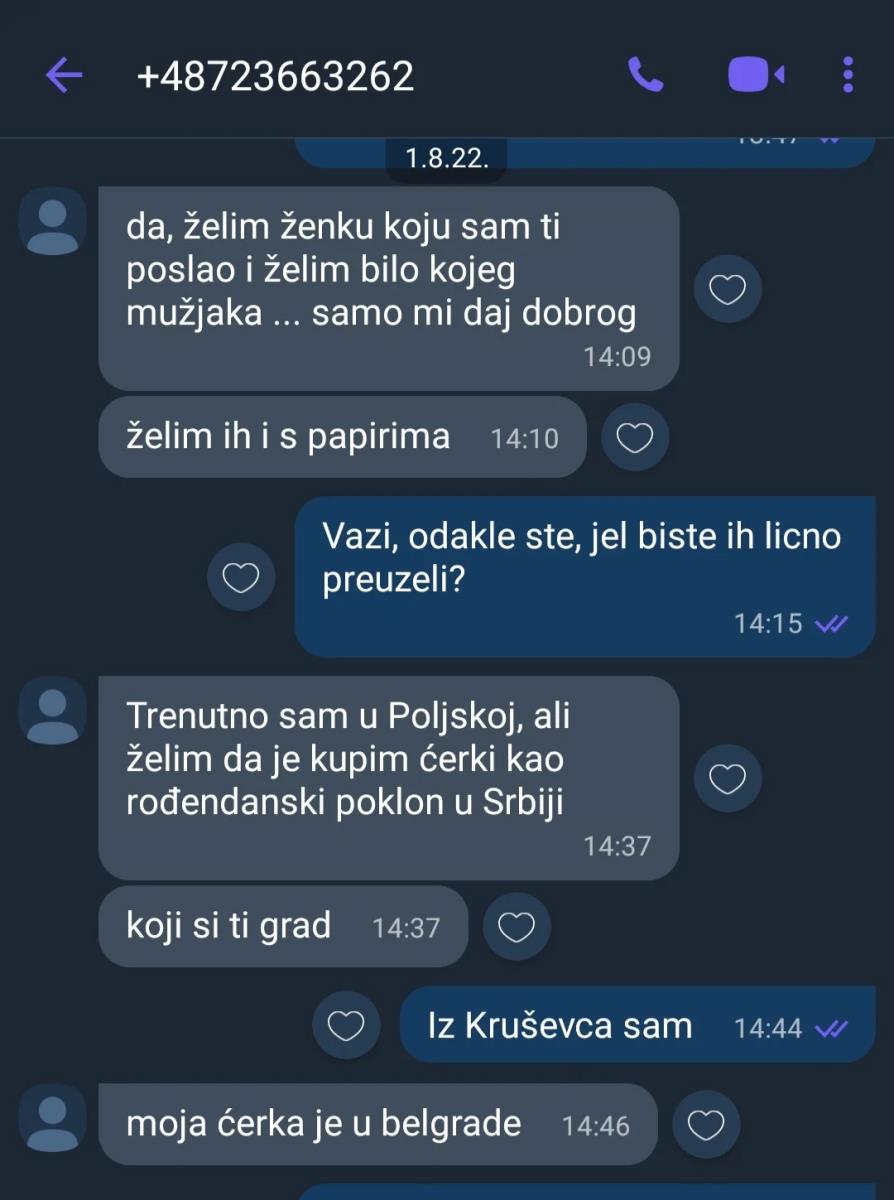Open the three-dot options menu
894x1200 pixels.
point(848,75)
